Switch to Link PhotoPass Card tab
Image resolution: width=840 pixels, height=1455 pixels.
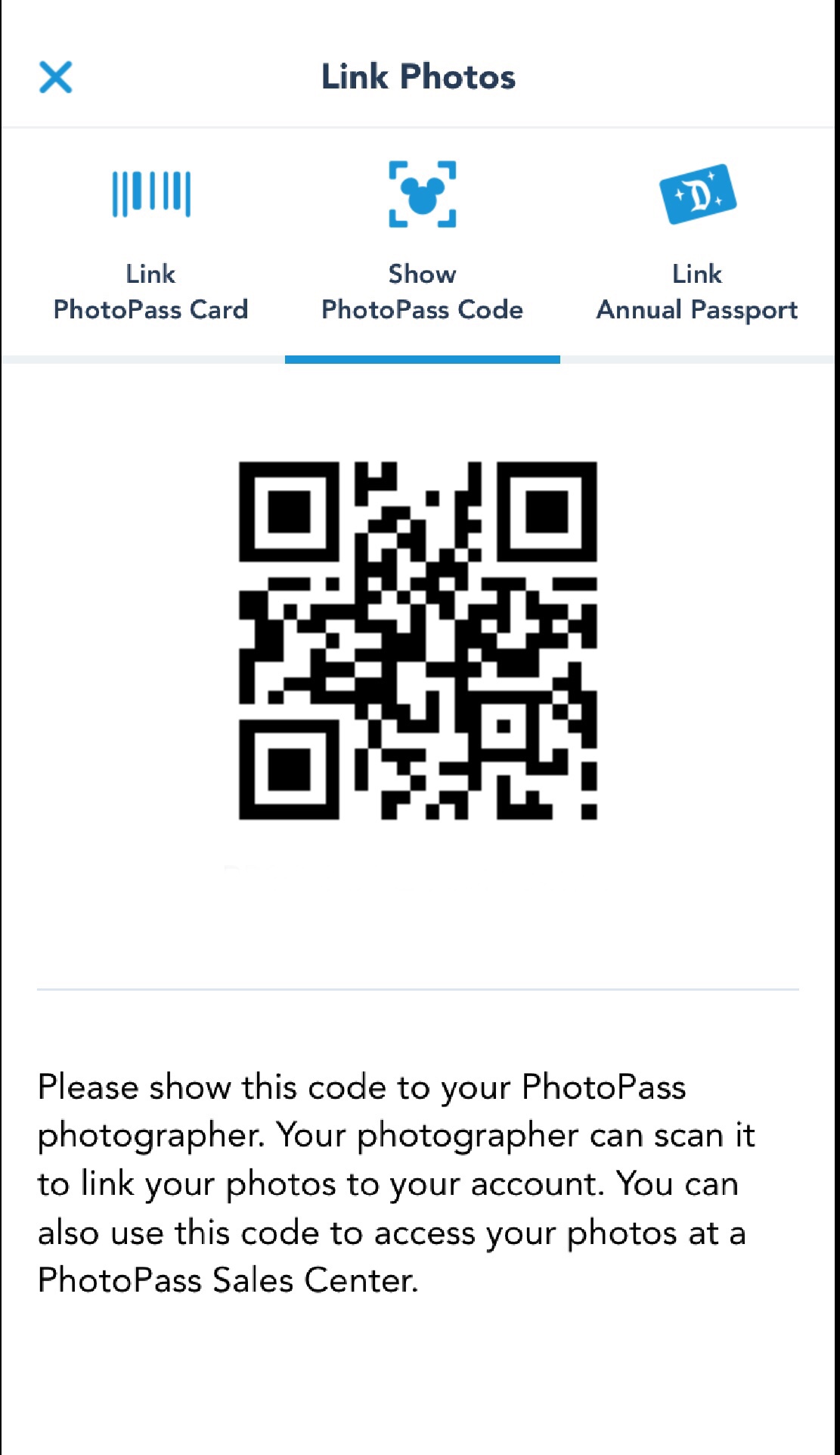(x=150, y=244)
